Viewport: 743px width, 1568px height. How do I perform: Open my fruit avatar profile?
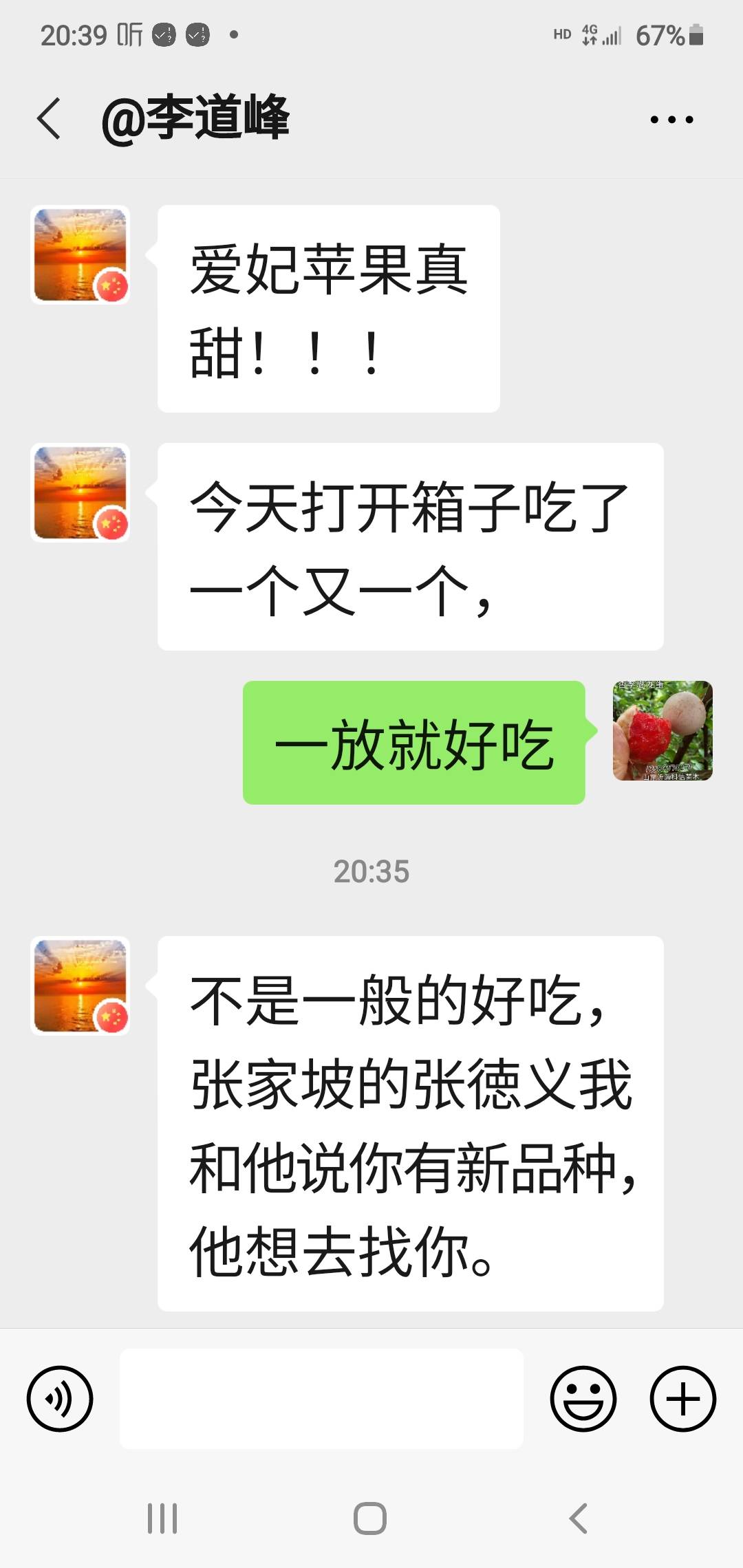(x=663, y=730)
